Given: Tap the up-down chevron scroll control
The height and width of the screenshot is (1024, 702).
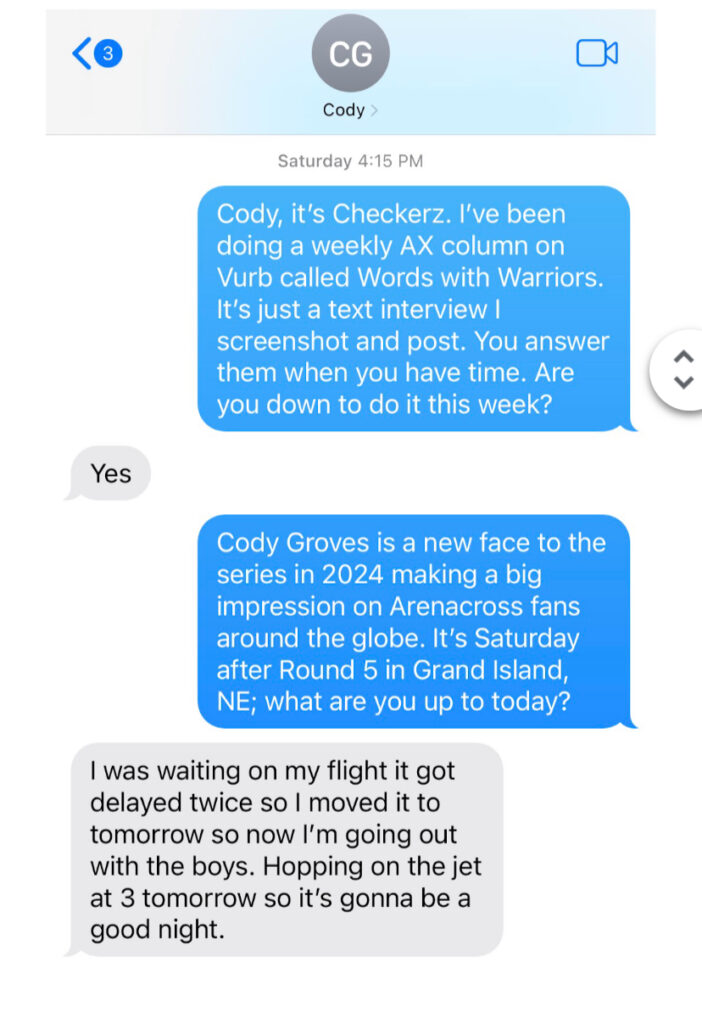Looking at the screenshot, I should point(683,369).
